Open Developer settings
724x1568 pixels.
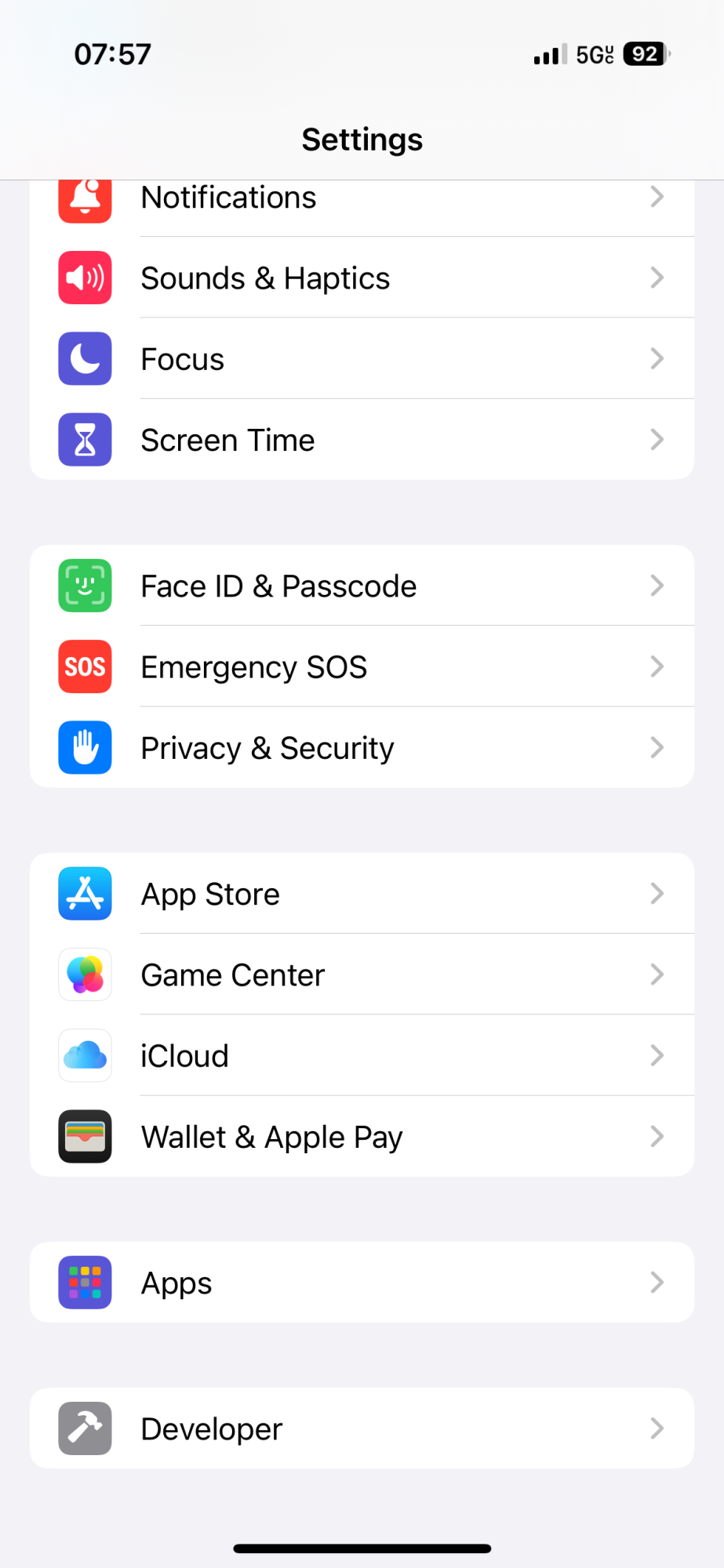361,1428
